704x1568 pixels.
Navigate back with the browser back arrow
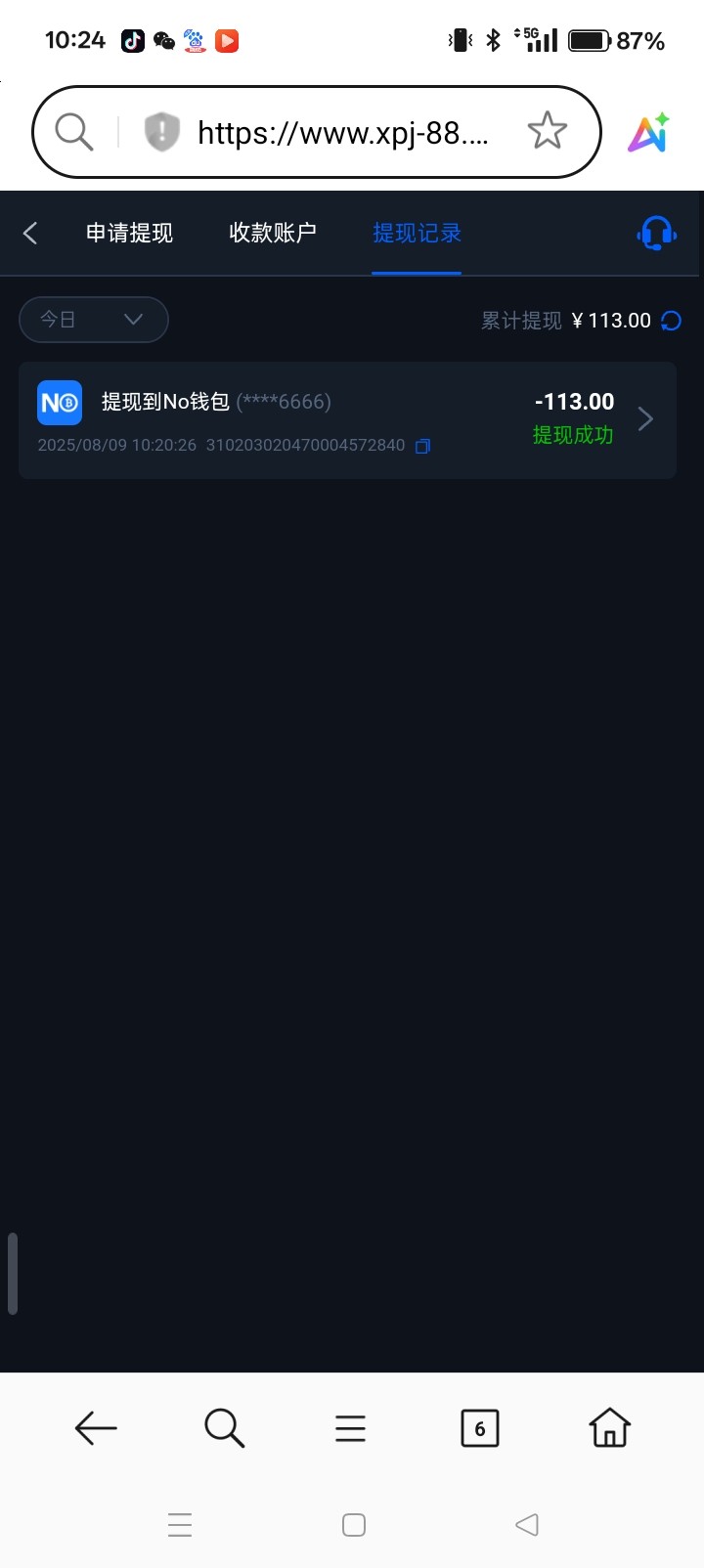[x=96, y=1428]
